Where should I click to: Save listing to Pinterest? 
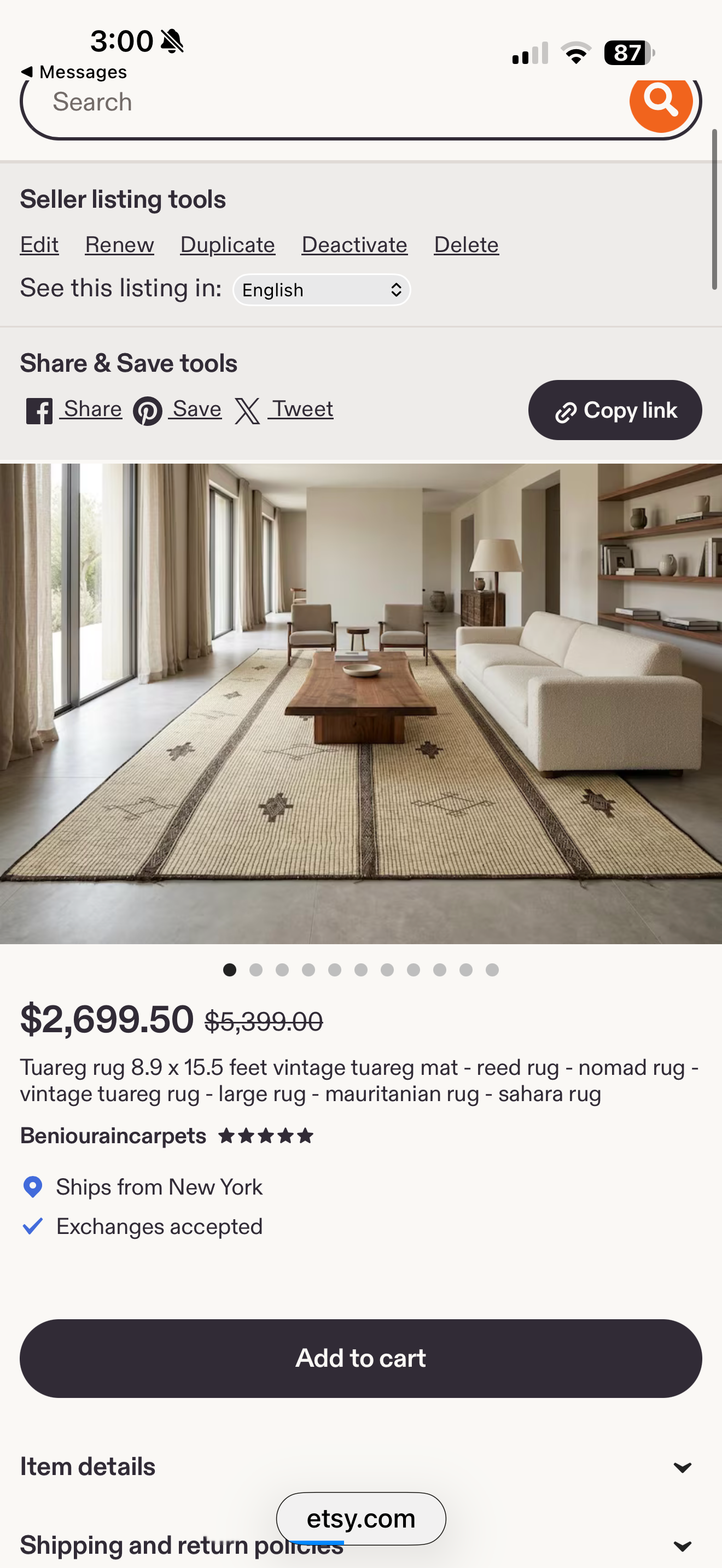[178, 409]
